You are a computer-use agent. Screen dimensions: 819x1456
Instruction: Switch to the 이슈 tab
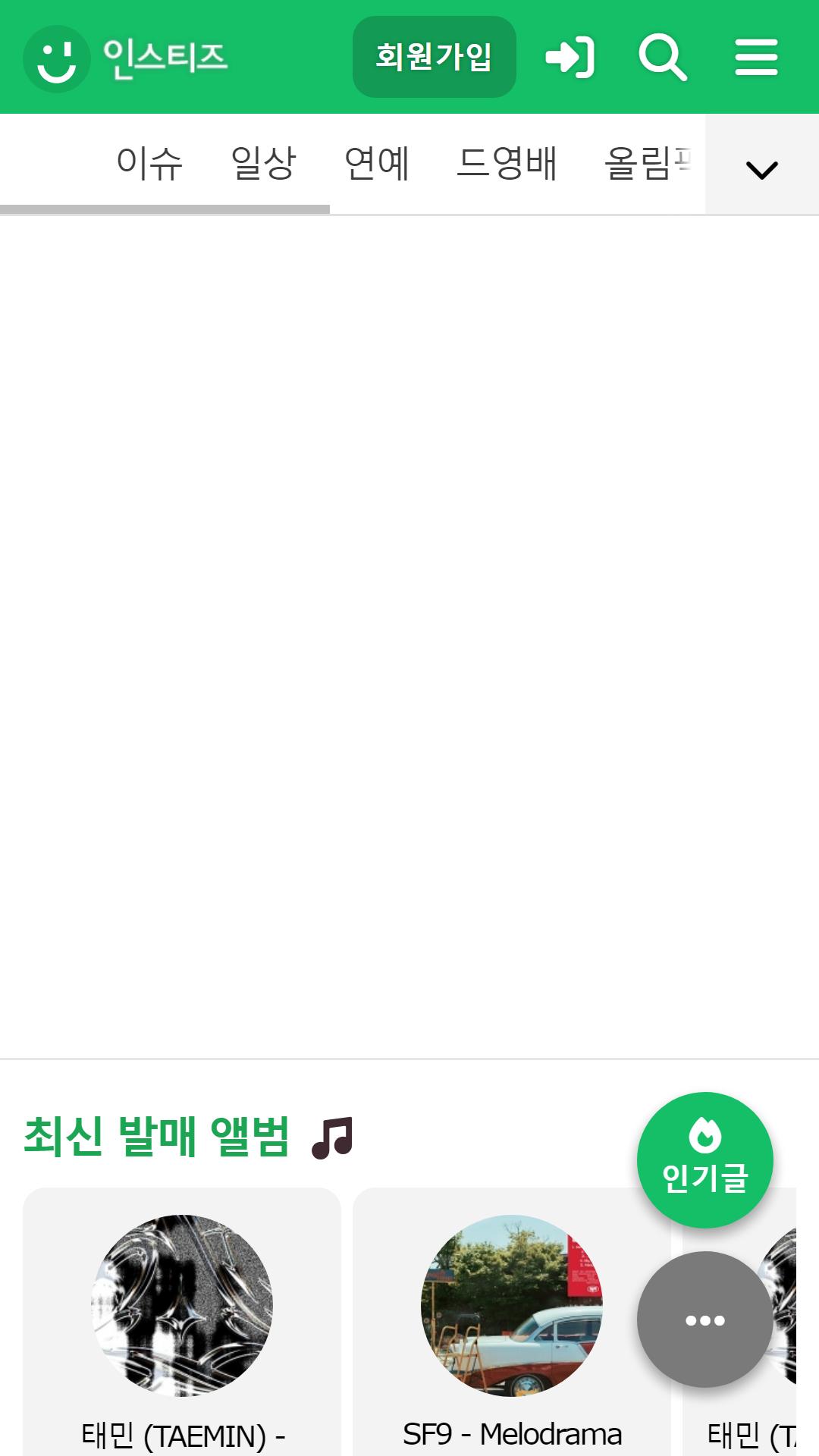point(149,163)
